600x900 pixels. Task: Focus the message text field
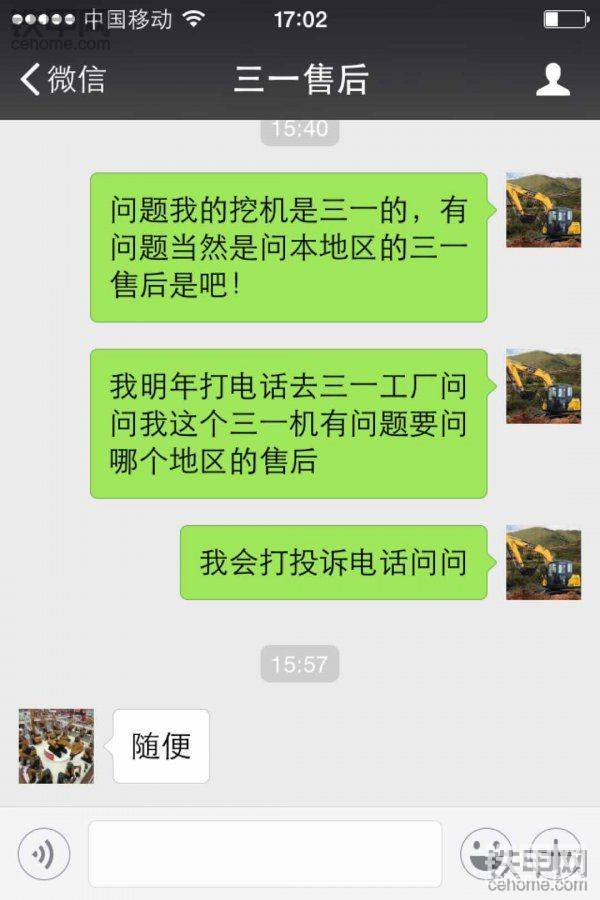(265, 854)
